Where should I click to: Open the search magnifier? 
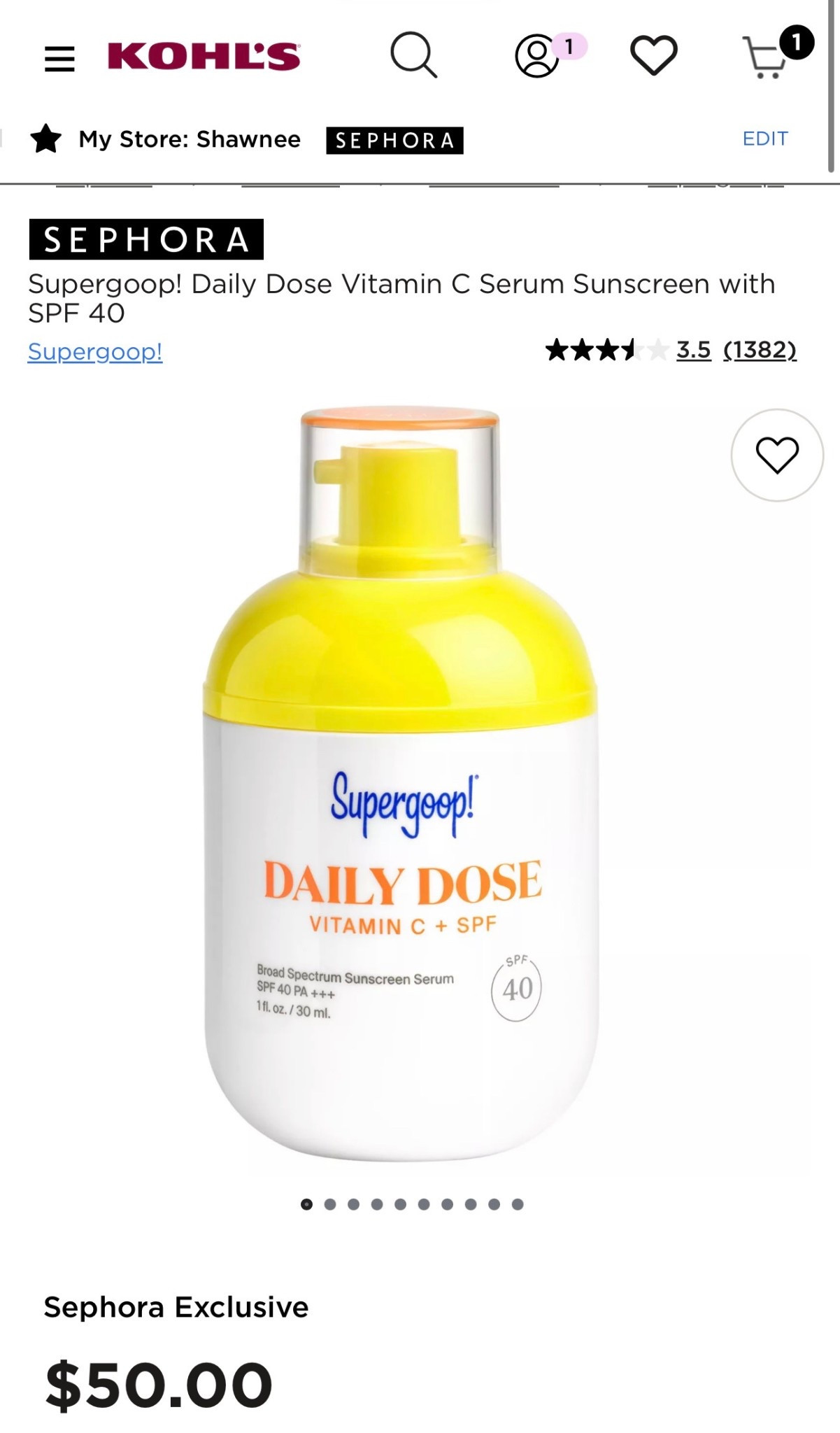tap(413, 55)
